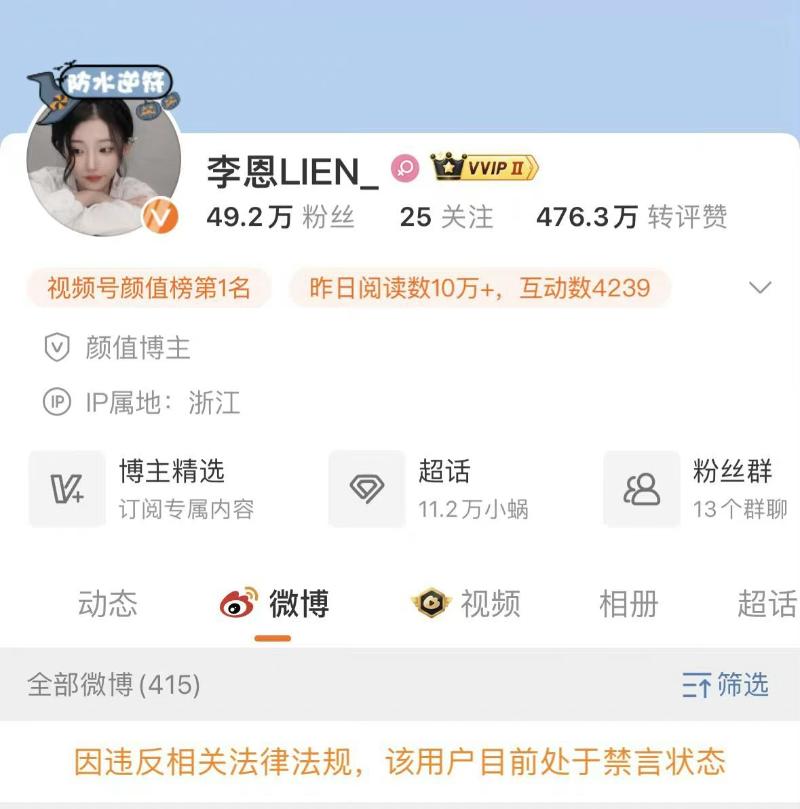Select the 微博 tab
The height and width of the screenshot is (809, 800).
[275, 604]
